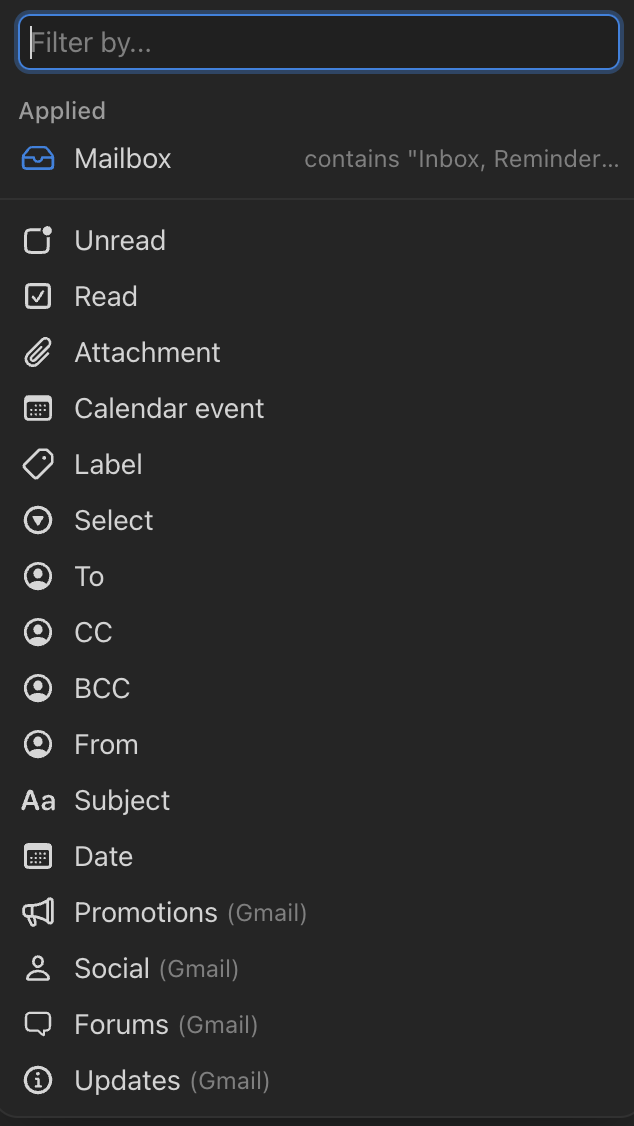
Task: Pick the CC filter
Action: (318, 633)
